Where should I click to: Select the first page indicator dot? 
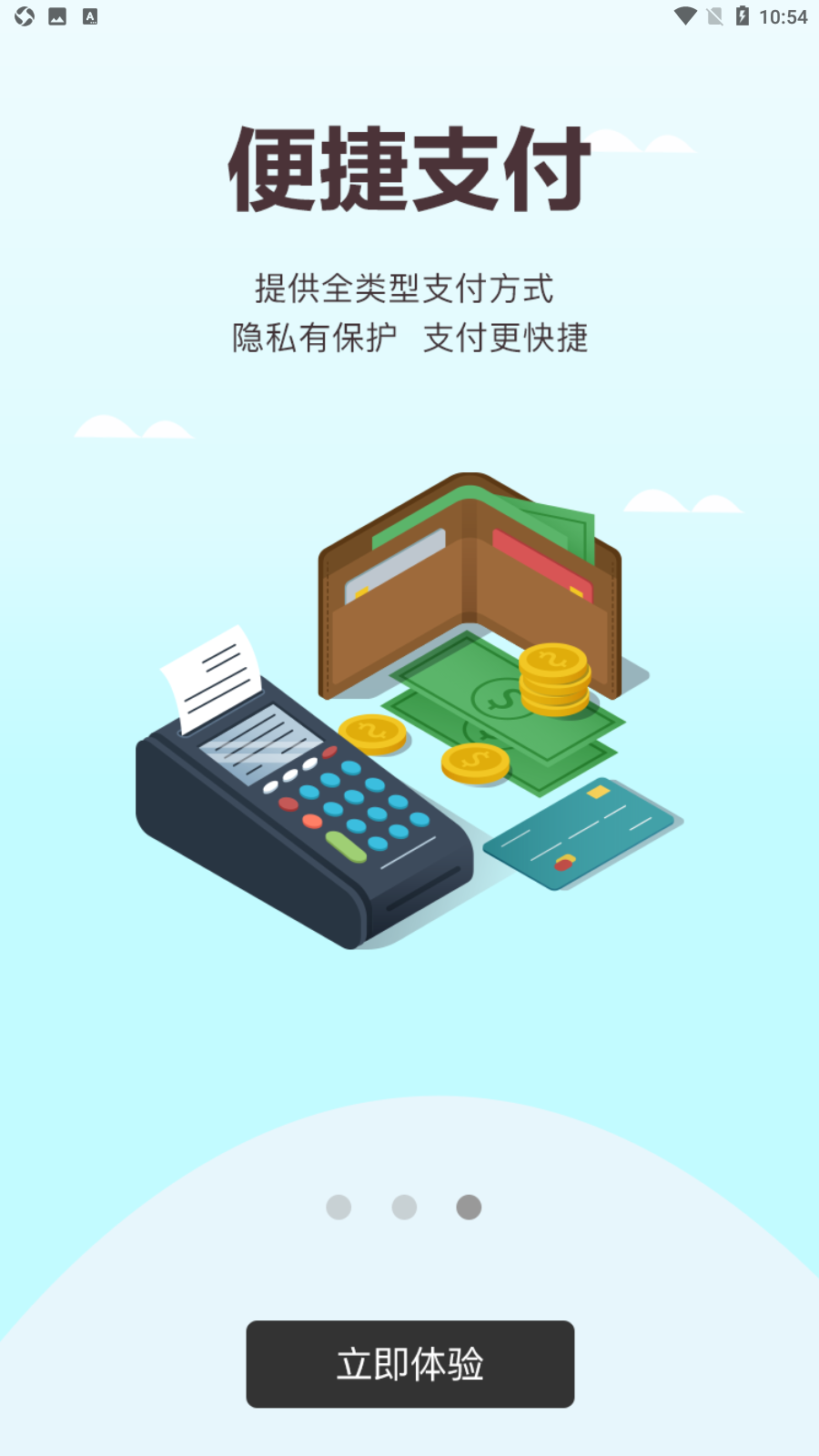pyautogui.click(x=339, y=1207)
